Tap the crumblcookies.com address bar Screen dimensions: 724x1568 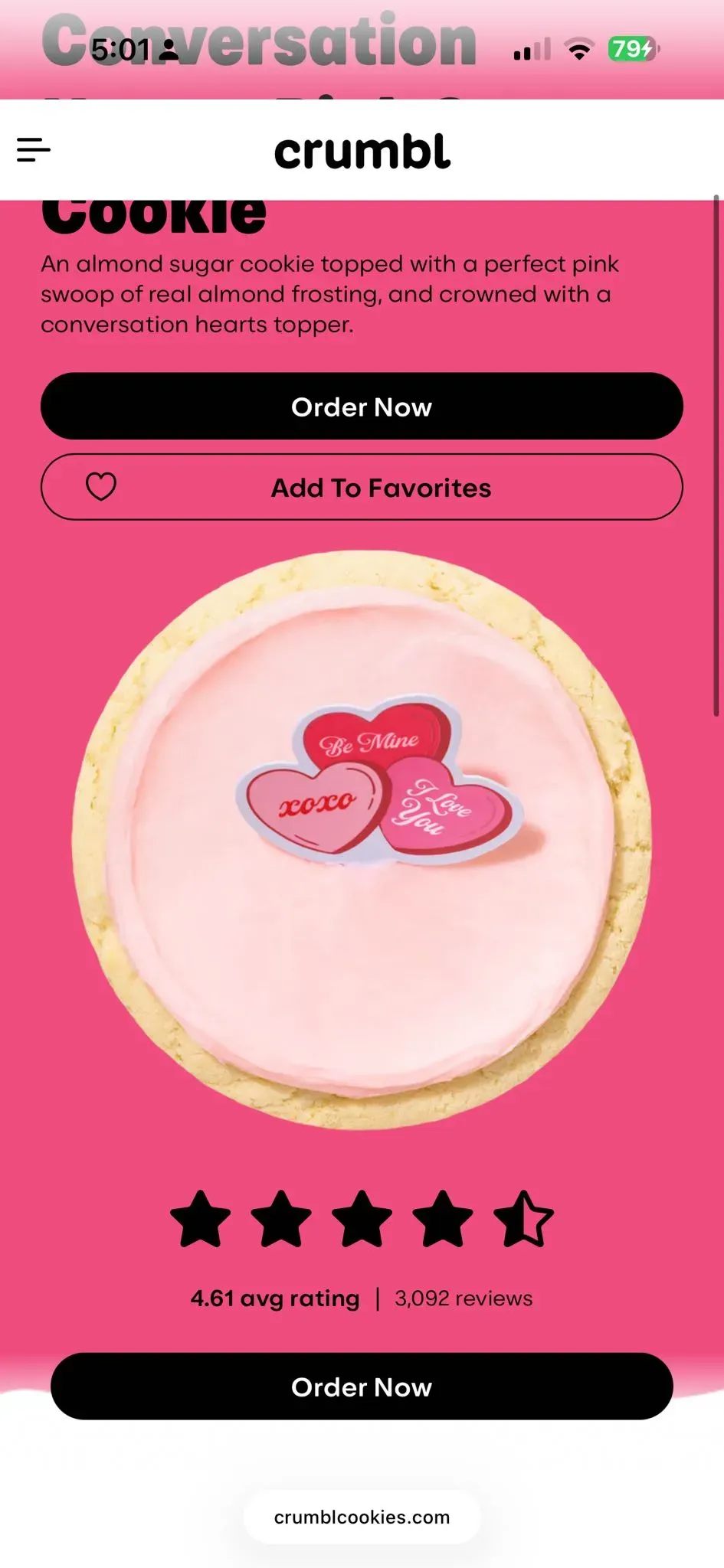click(362, 1517)
